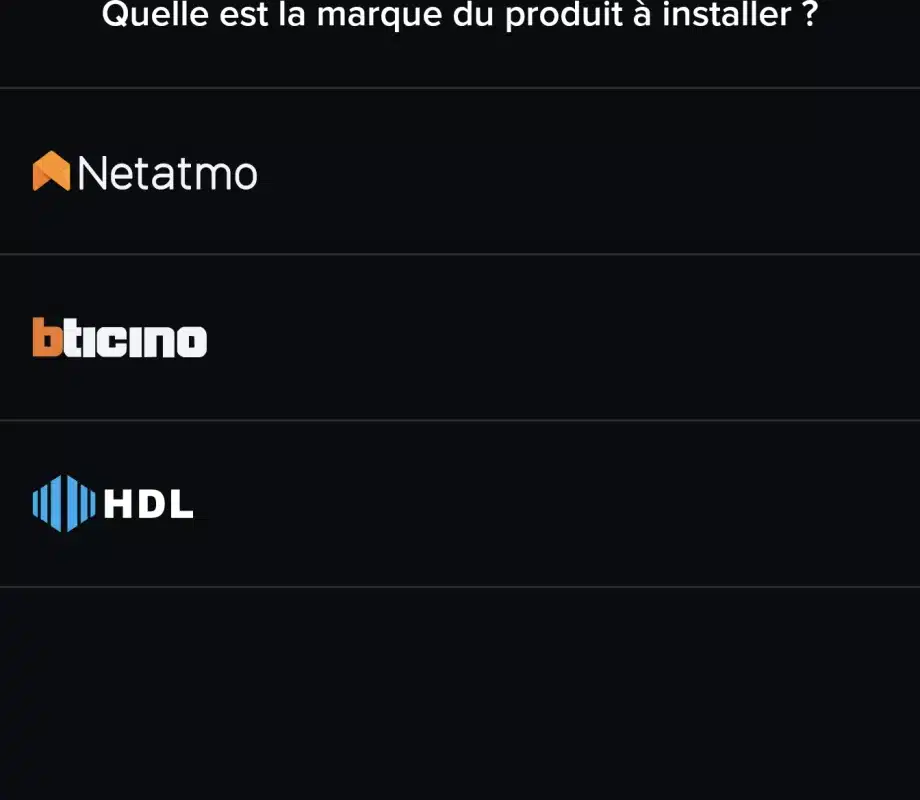The image size is (920, 800).
Task: Pick HDL from the brand list
Action: pos(114,504)
